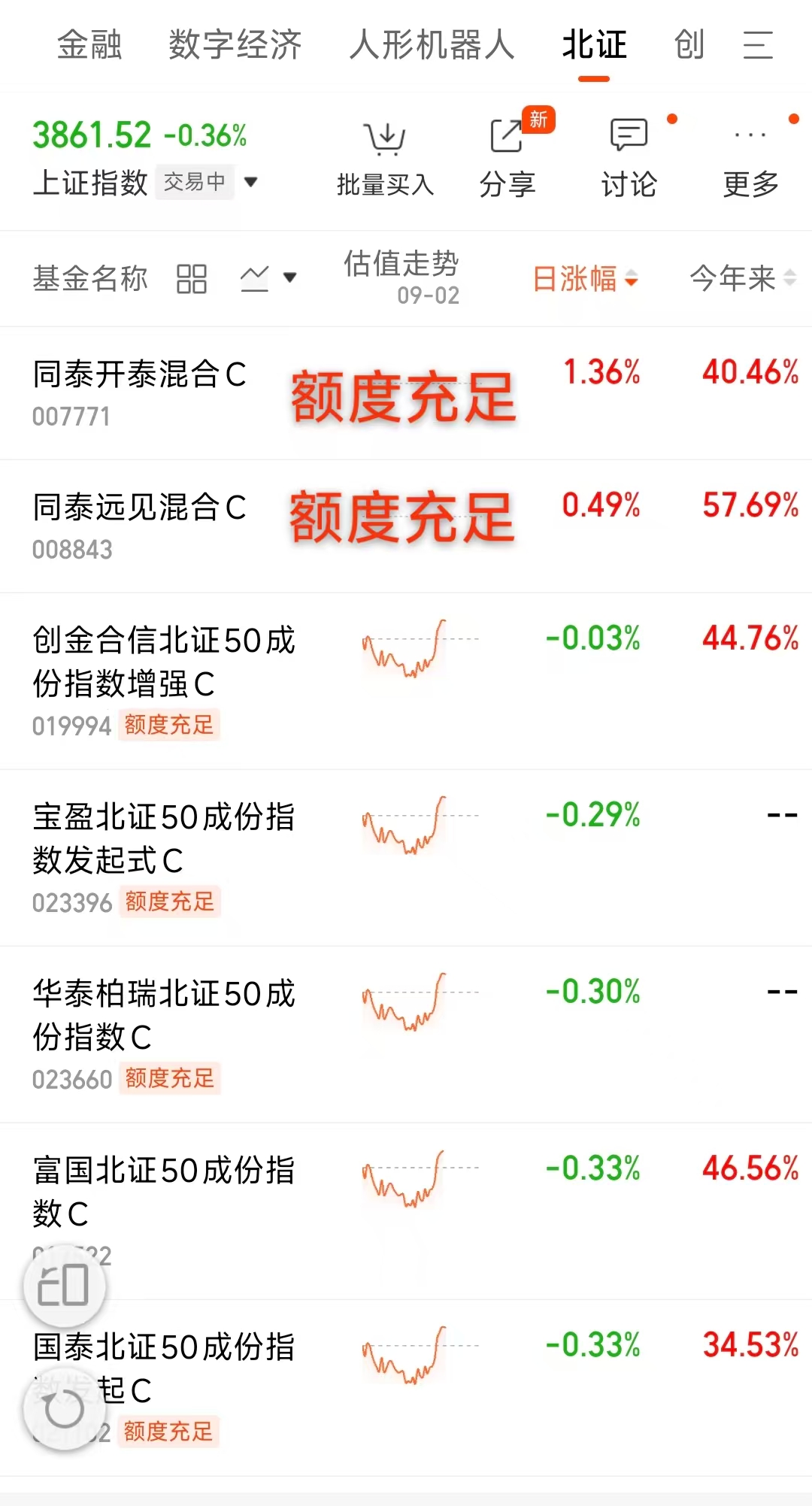Tap the floating refresh button
The image size is (812, 1506).
coord(65,1409)
